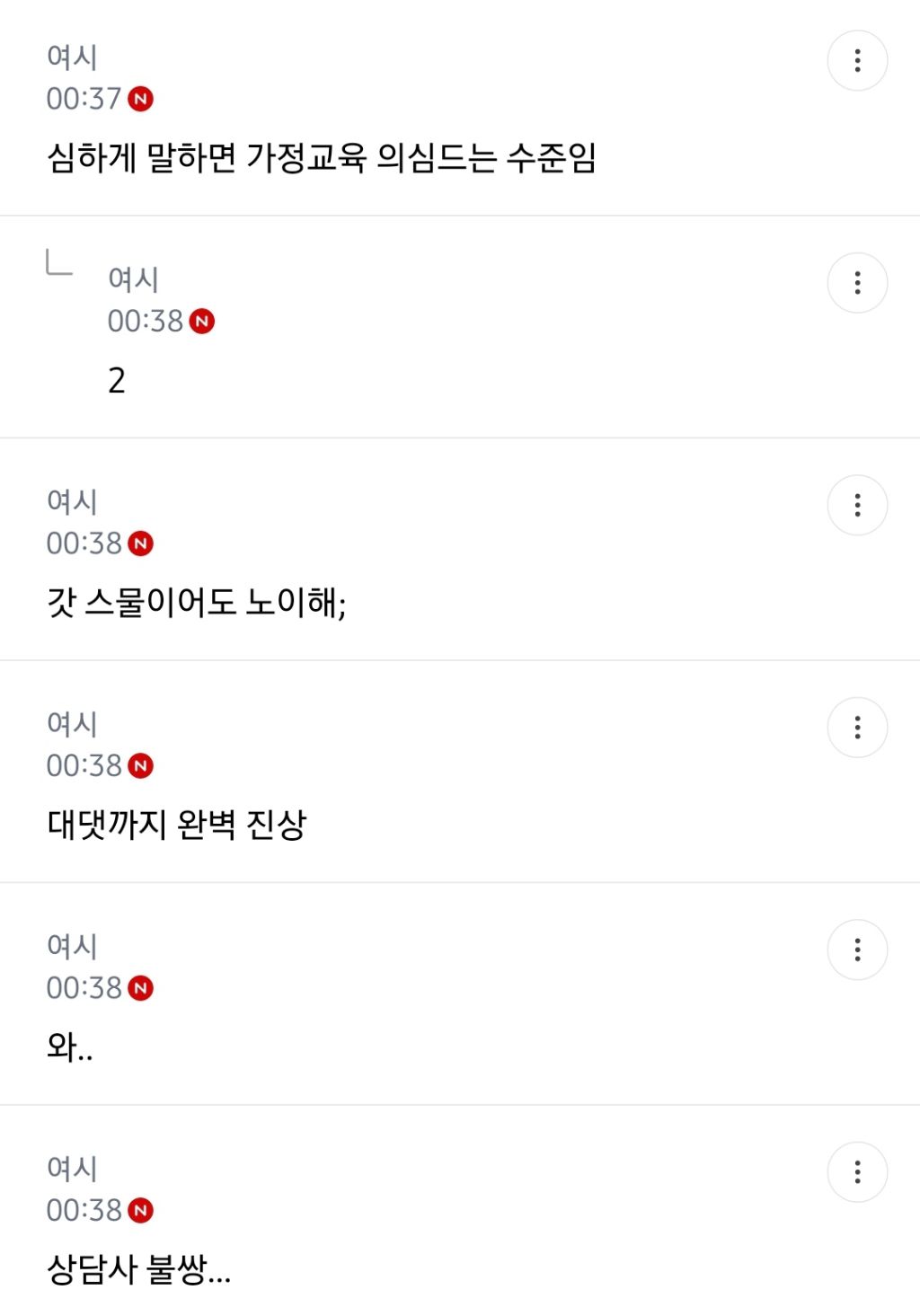This screenshot has height=1316, width=920.
Task: Select the nickname 여시 on the first comment
Action: tap(70, 57)
